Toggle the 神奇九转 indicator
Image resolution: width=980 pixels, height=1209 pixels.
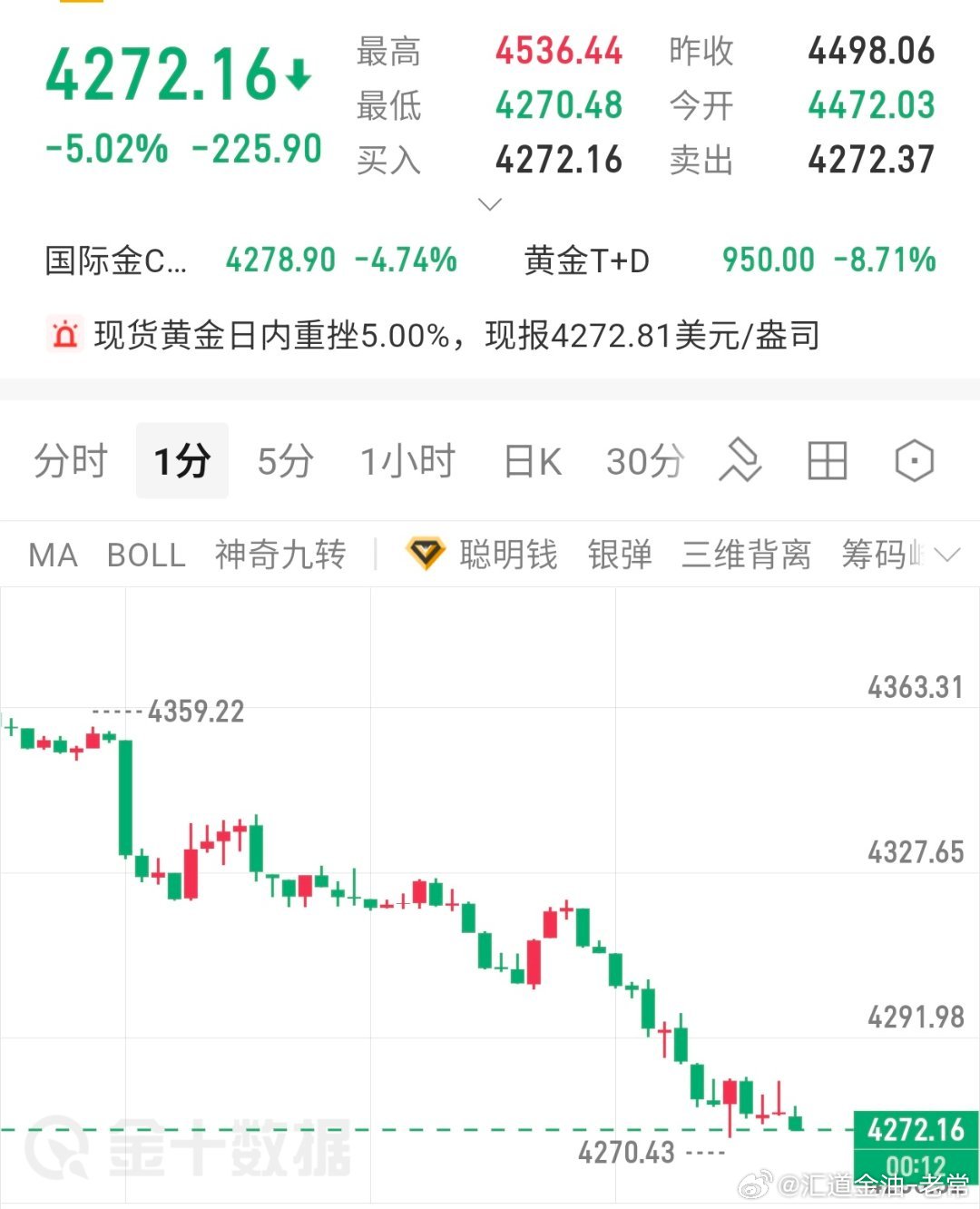point(279,555)
